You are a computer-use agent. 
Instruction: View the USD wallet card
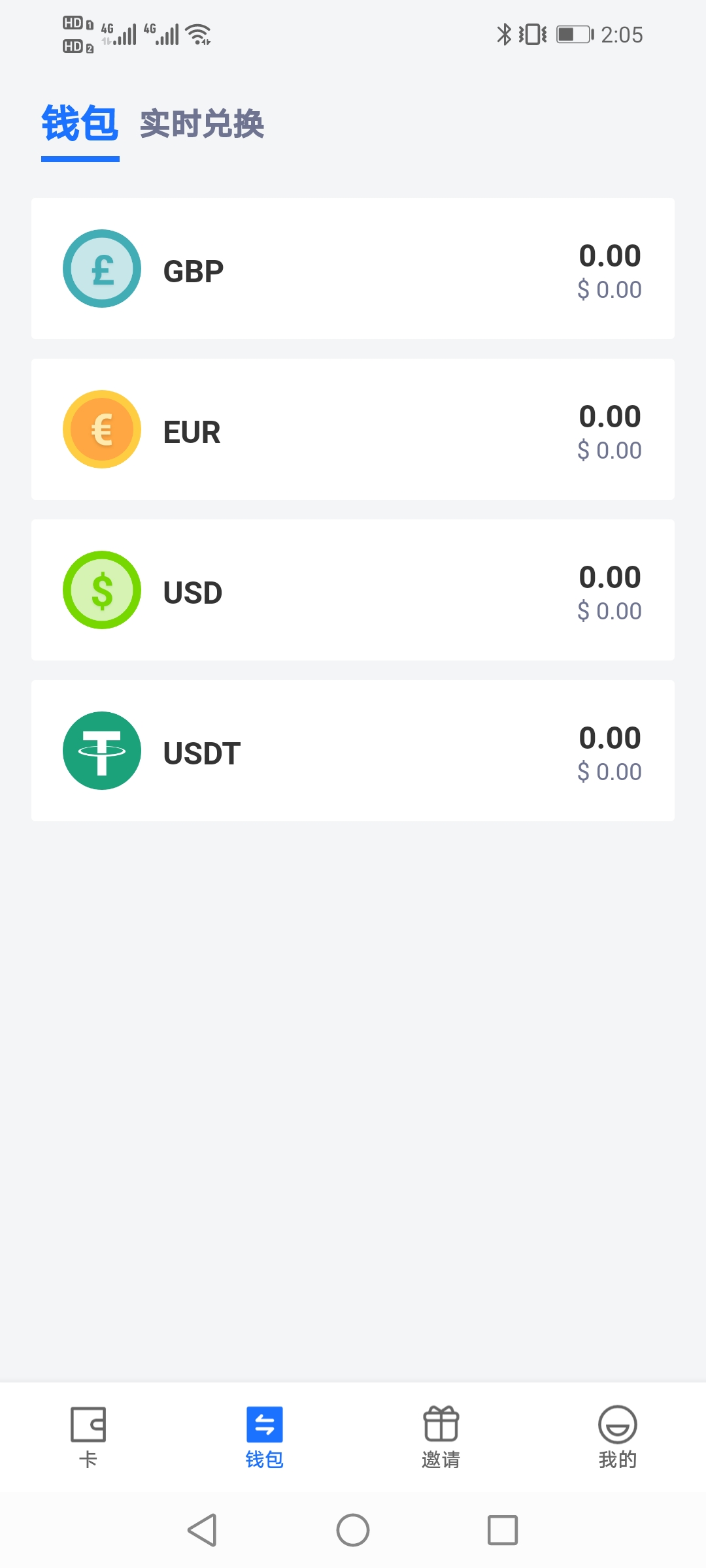coord(353,590)
